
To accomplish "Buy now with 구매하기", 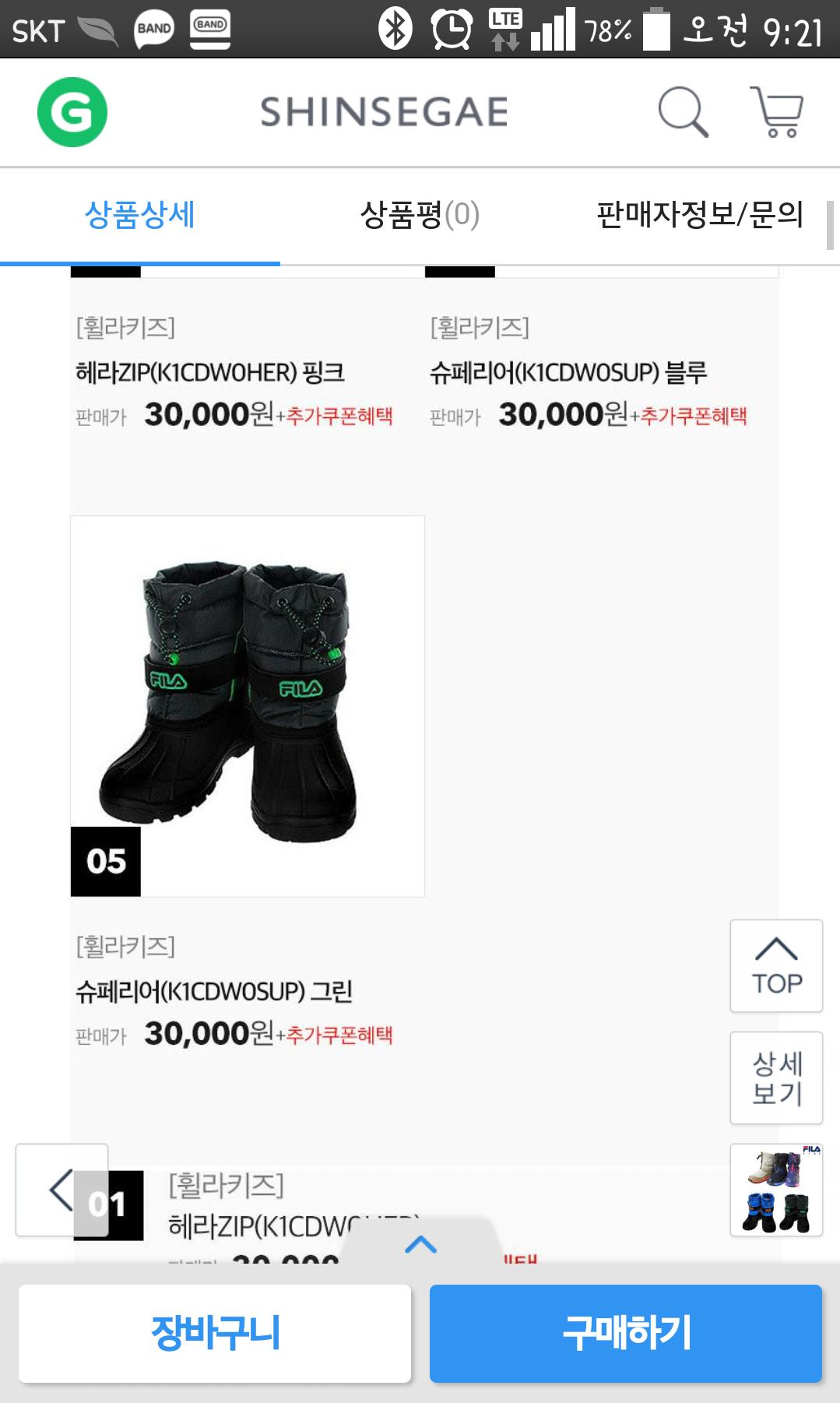I will [626, 1333].
